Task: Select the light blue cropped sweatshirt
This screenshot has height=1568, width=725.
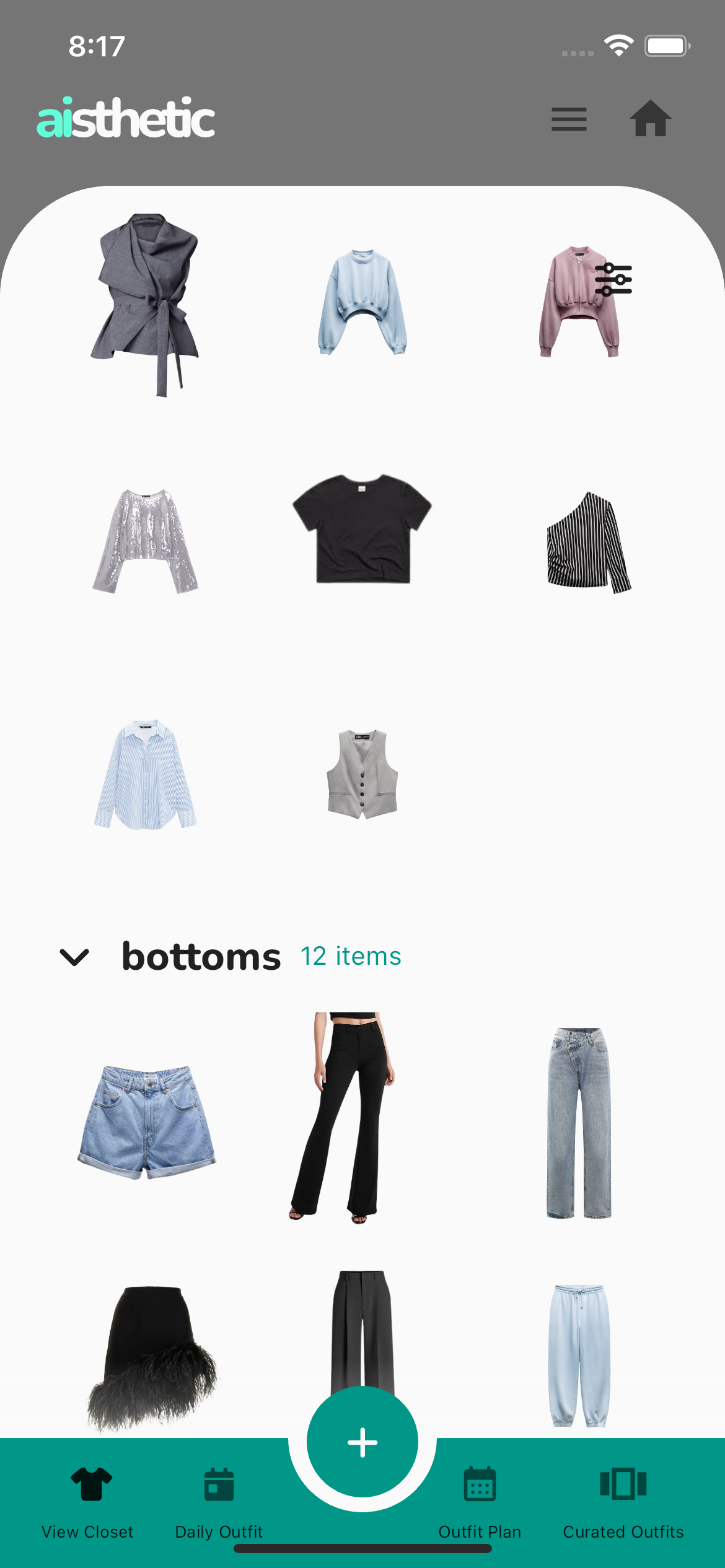Action: tap(362, 302)
